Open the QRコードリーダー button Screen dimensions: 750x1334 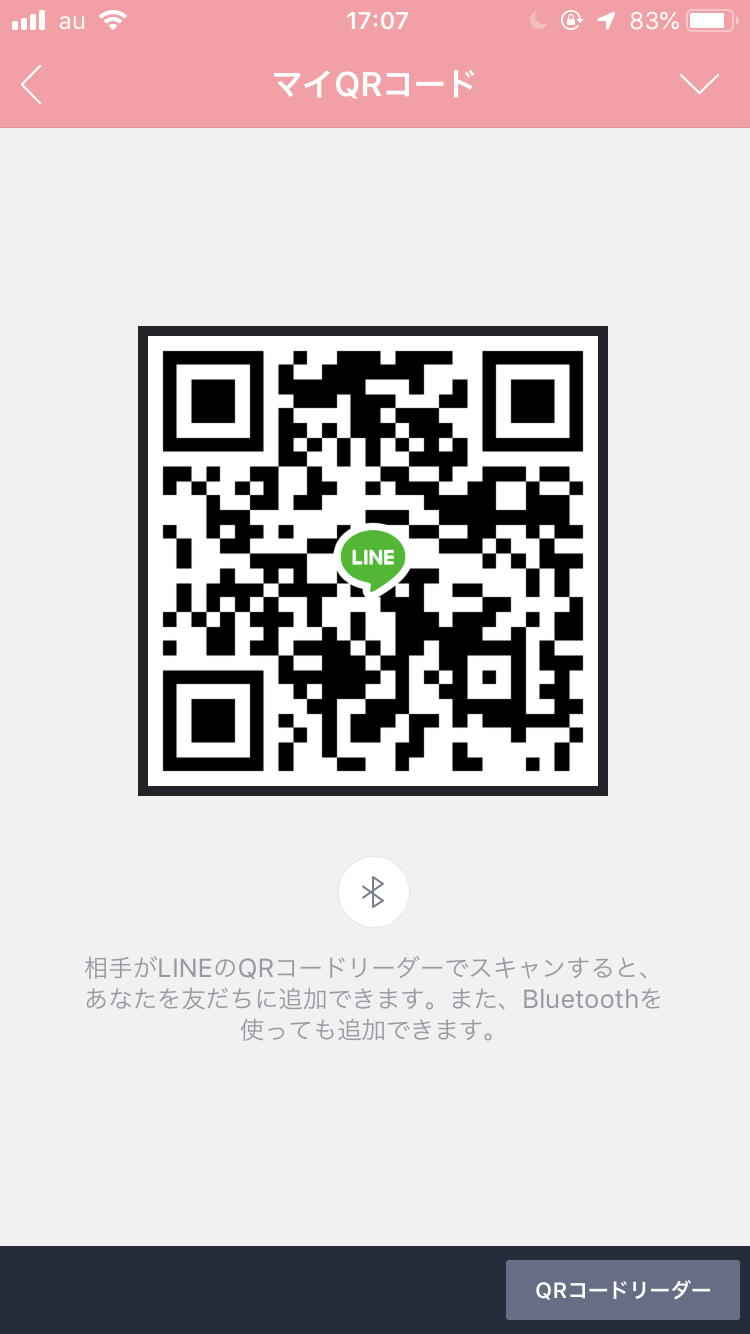click(x=622, y=1290)
